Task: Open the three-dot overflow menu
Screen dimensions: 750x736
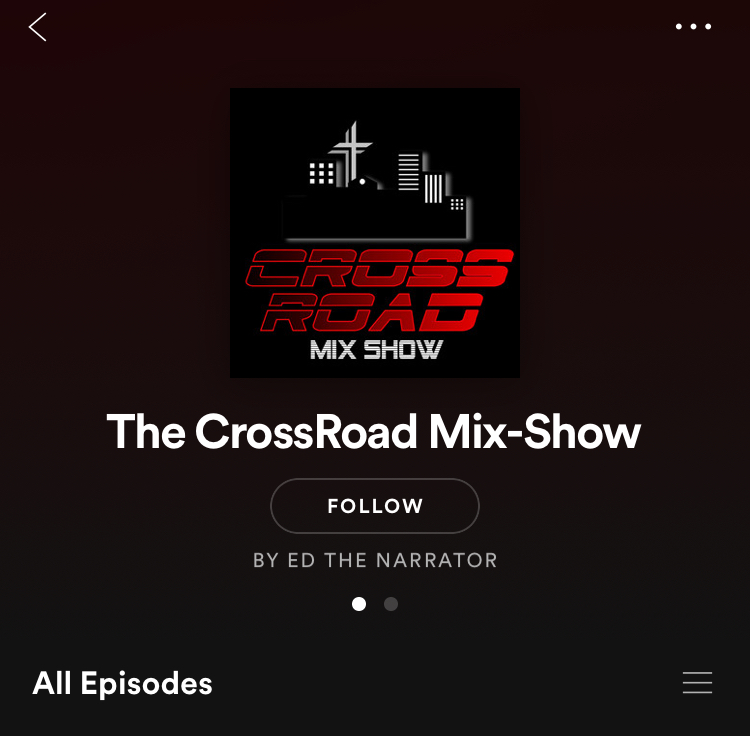Action: 693,27
